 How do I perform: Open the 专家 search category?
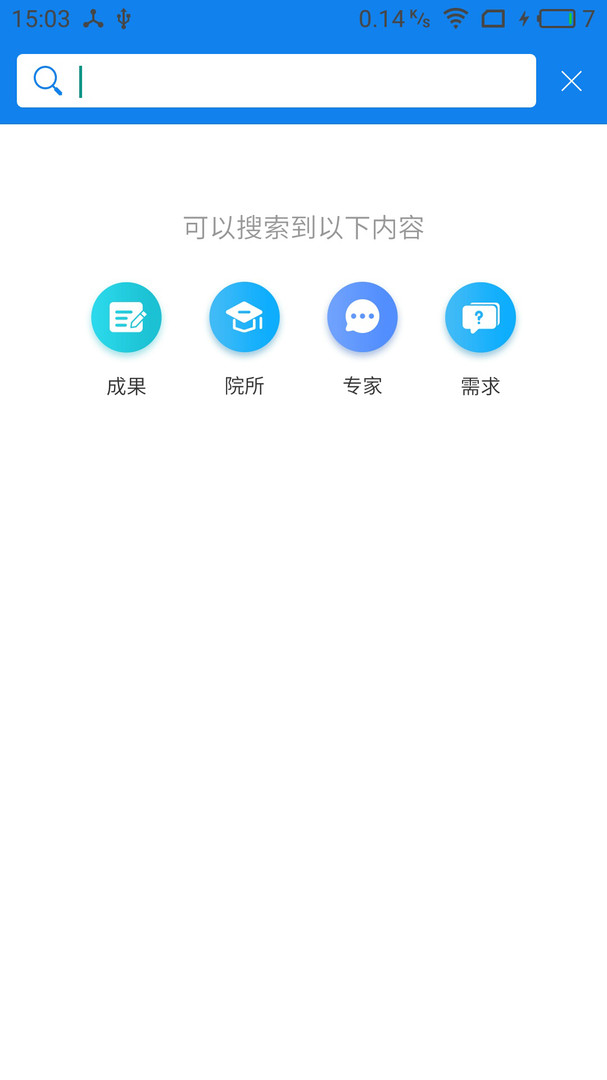[362, 318]
